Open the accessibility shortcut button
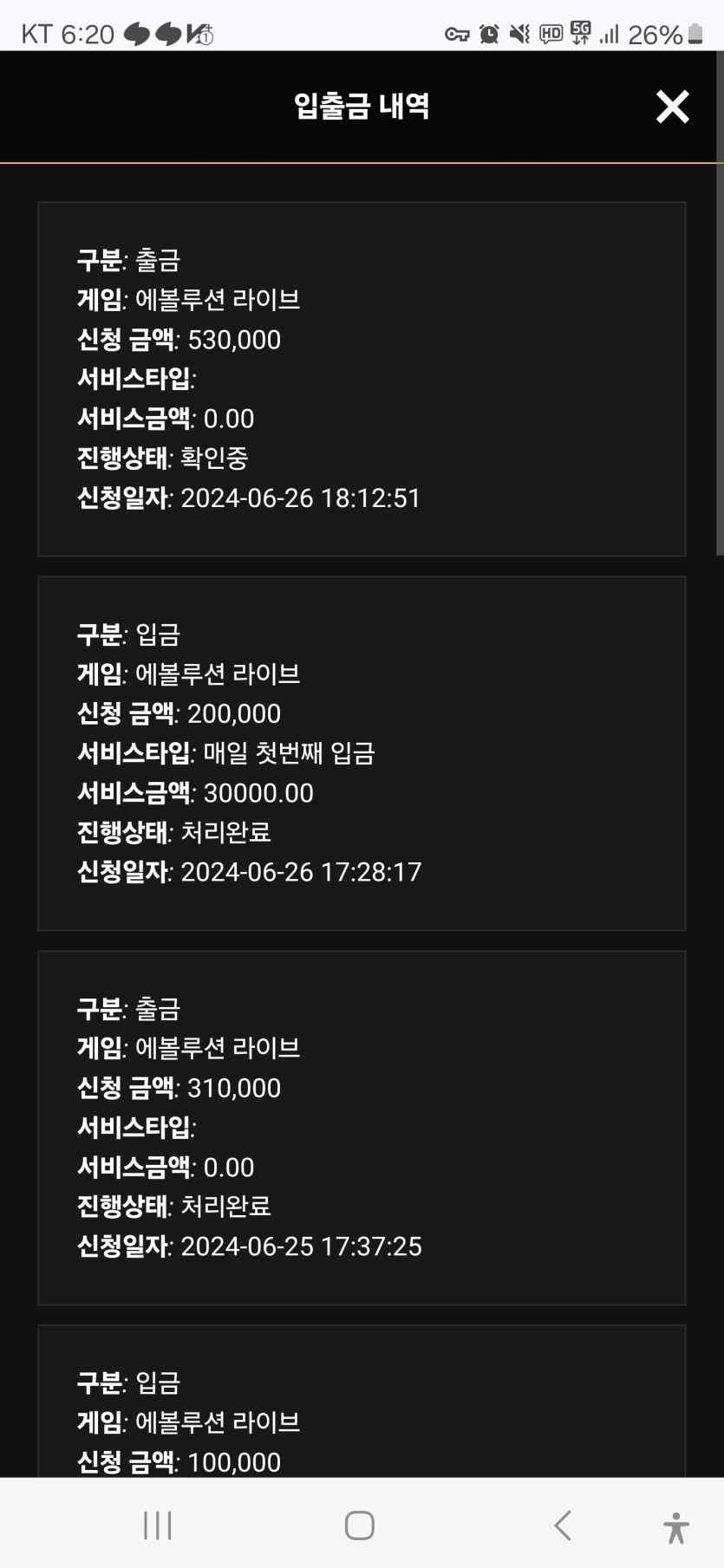Image resolution: width=724 pixels, height=1568 pixels. click(675, 1526)
